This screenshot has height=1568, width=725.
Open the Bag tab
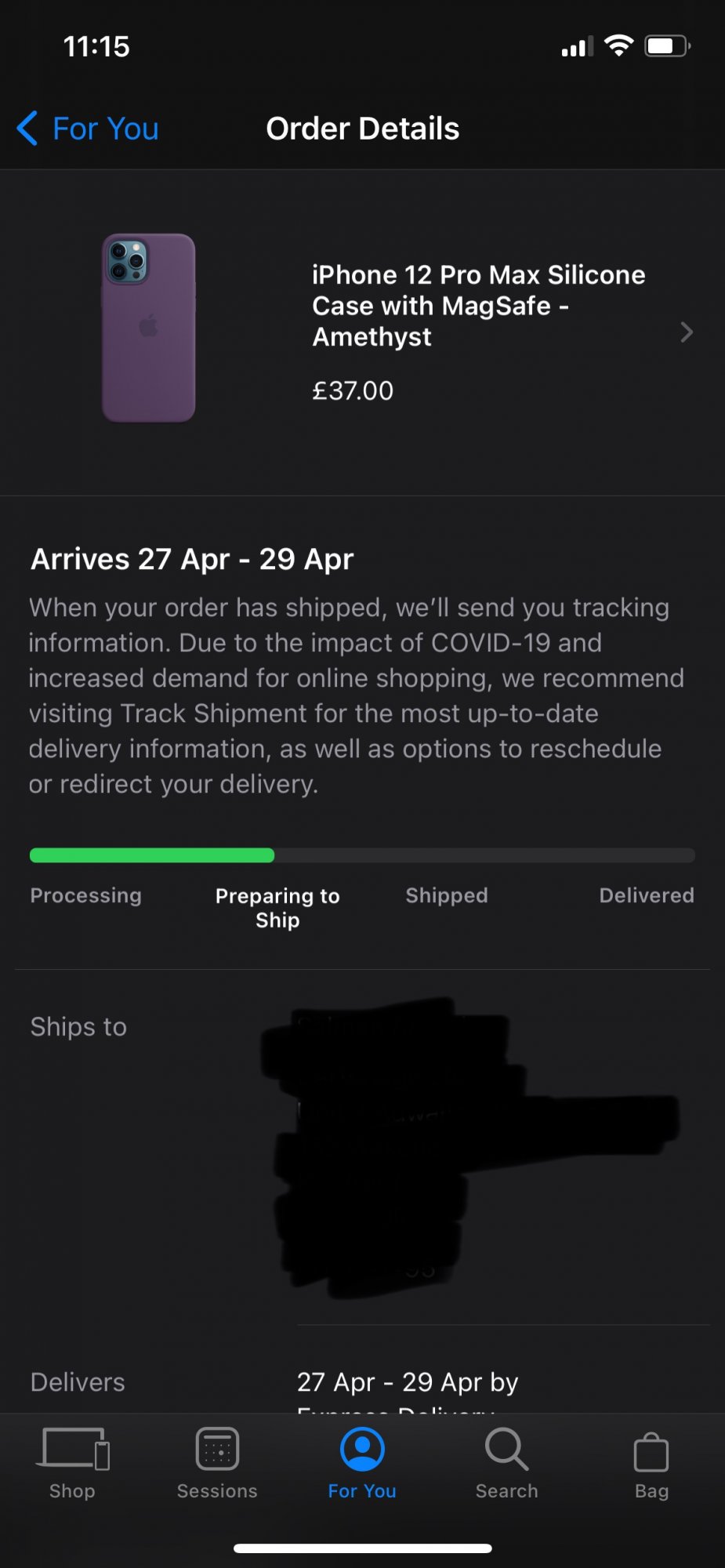651,1462
